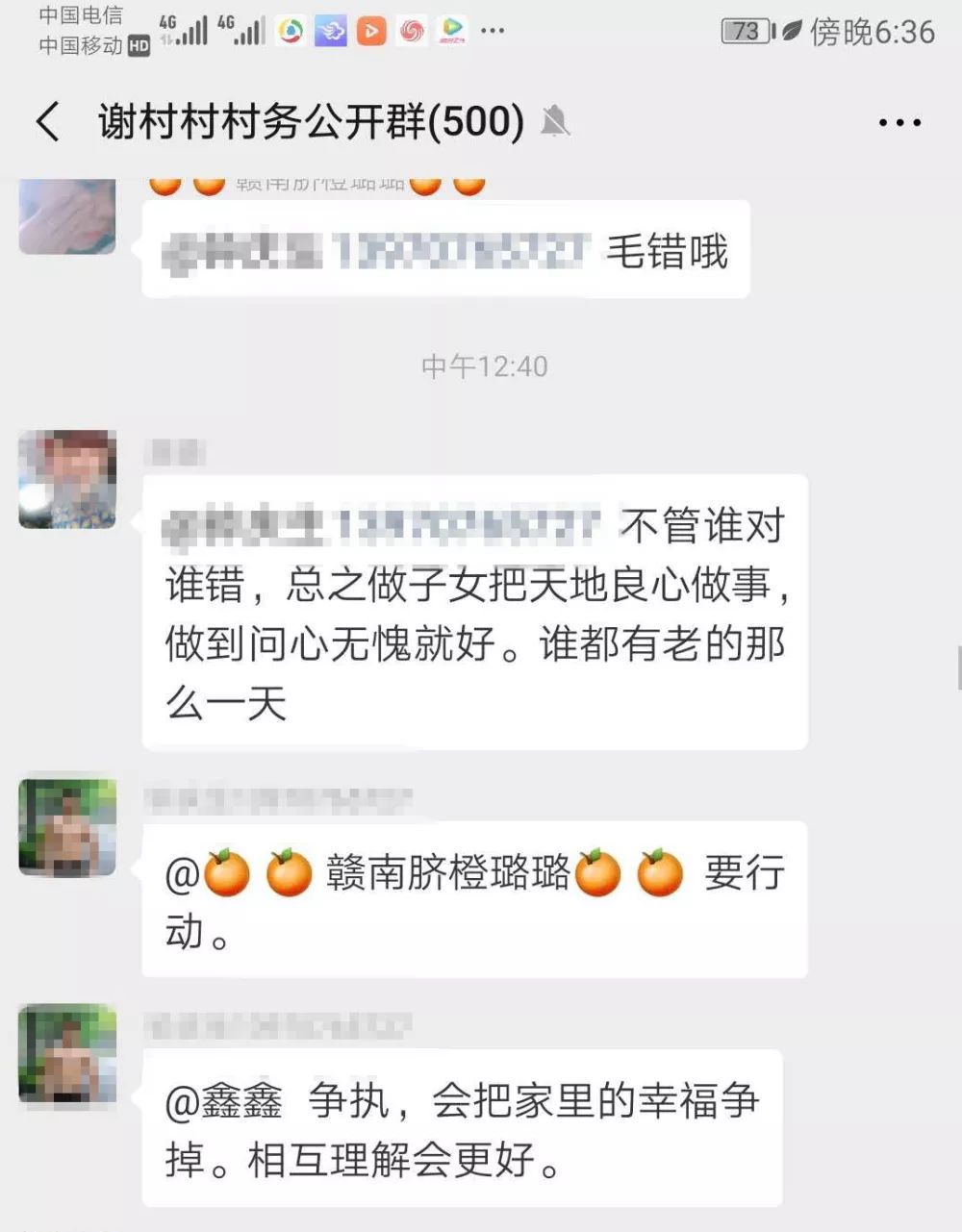The image size is (962, 1232).
Task: Open avatar beside 要行动 message
Action: point(67,828)
